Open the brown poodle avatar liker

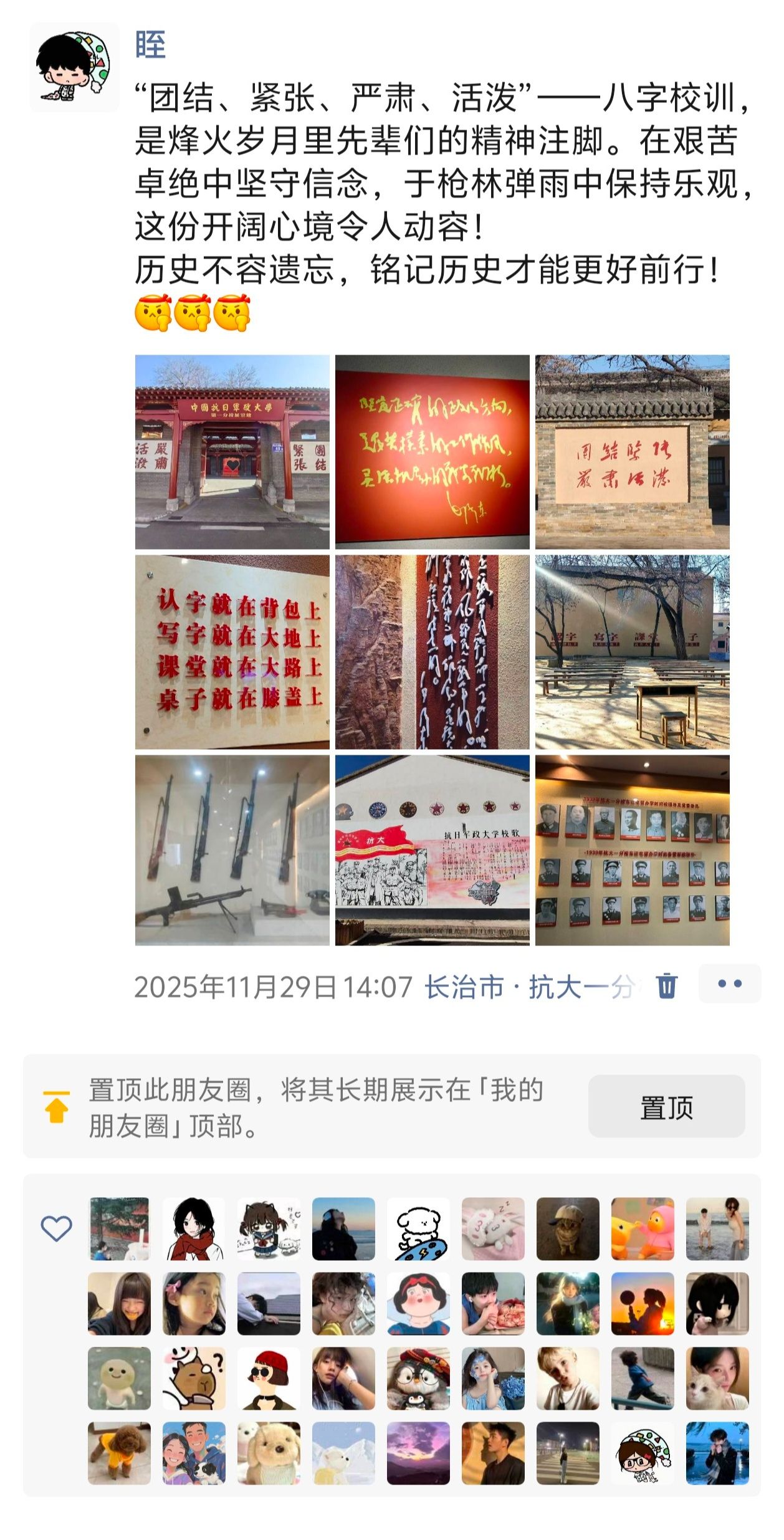(119, 1453)
